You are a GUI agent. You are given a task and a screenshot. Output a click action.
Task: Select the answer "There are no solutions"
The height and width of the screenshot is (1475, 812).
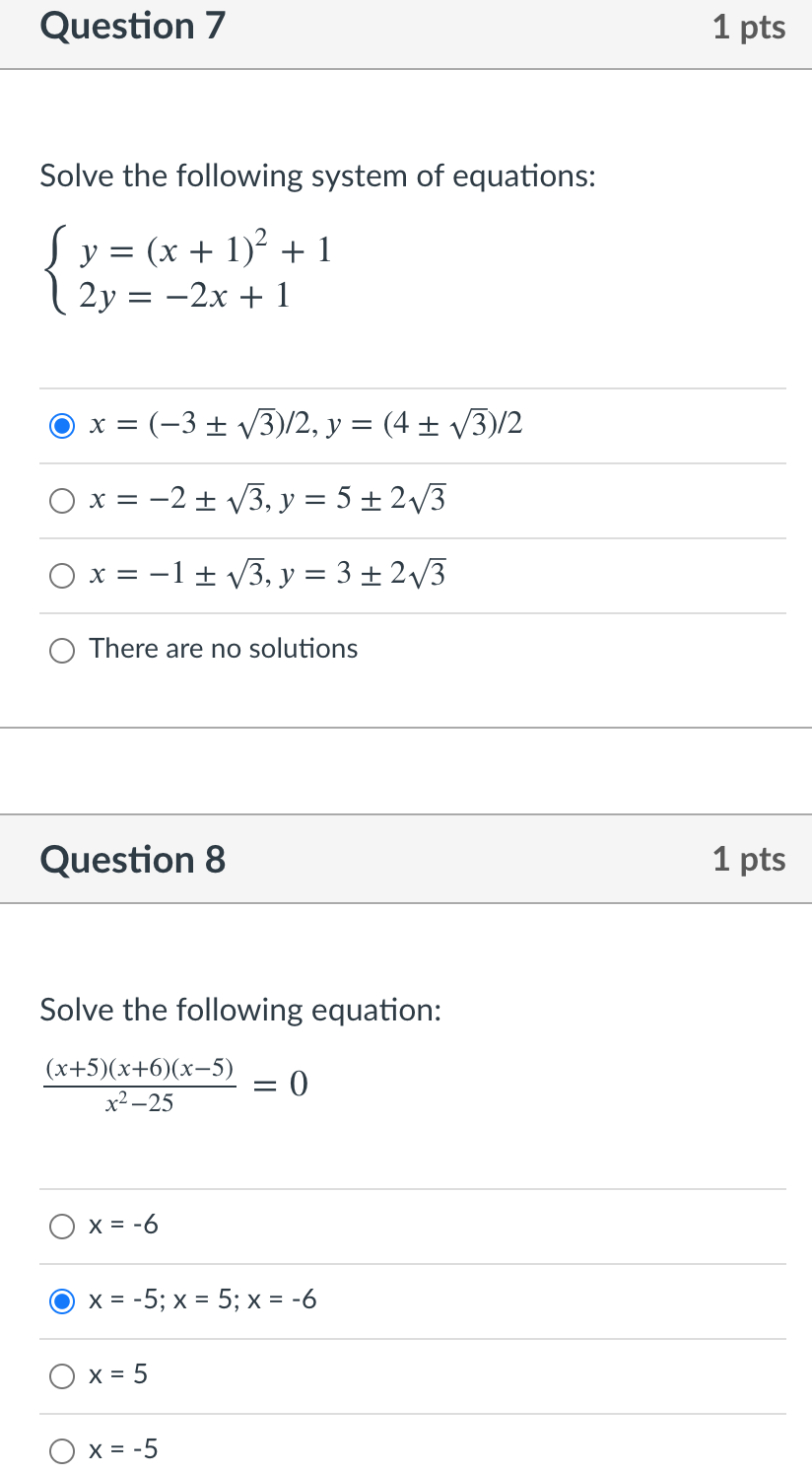coord(62,651)
